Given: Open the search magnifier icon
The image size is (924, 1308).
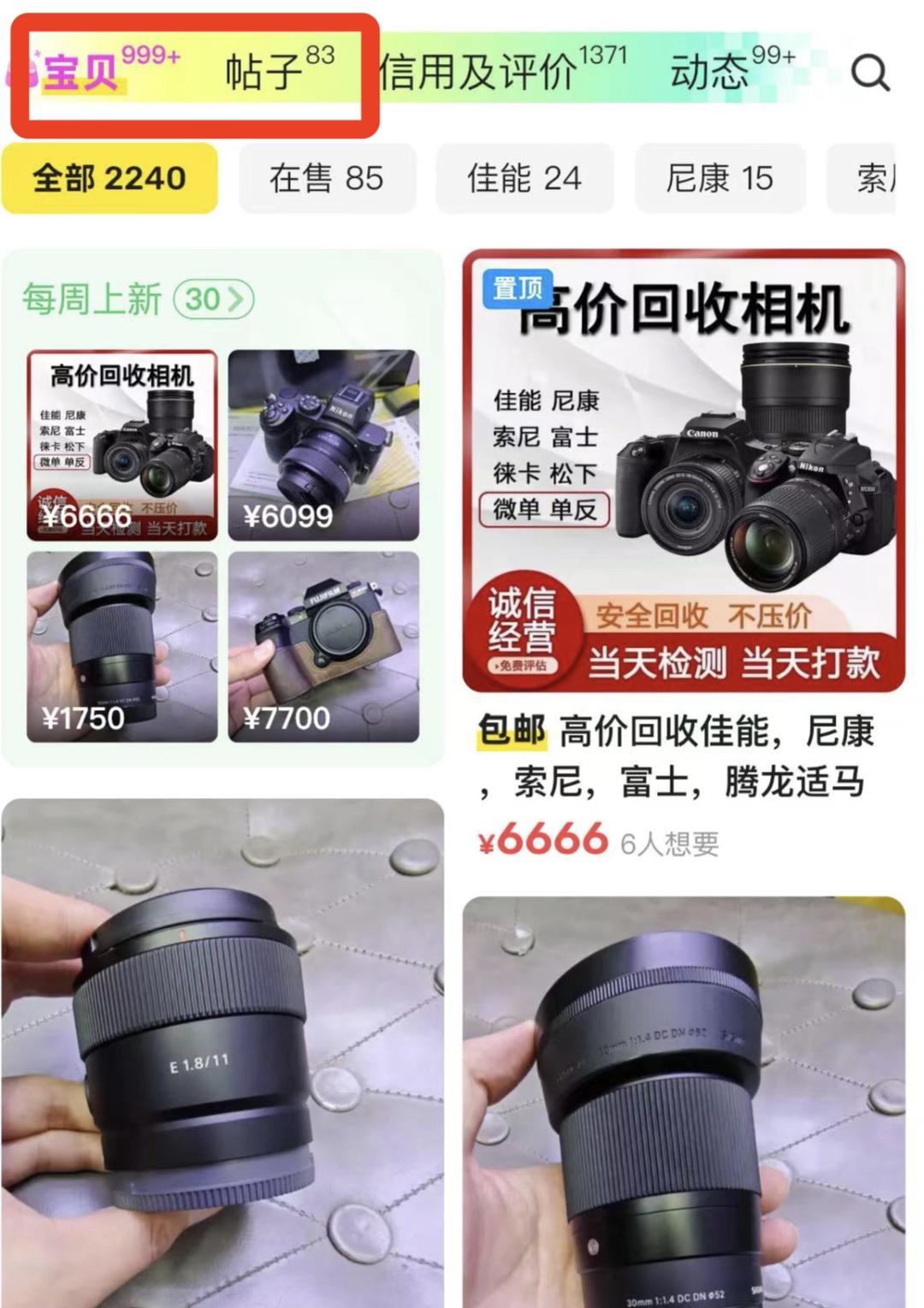Looking at the screenshot, I should pyautogui.click(x=870, y=73).
